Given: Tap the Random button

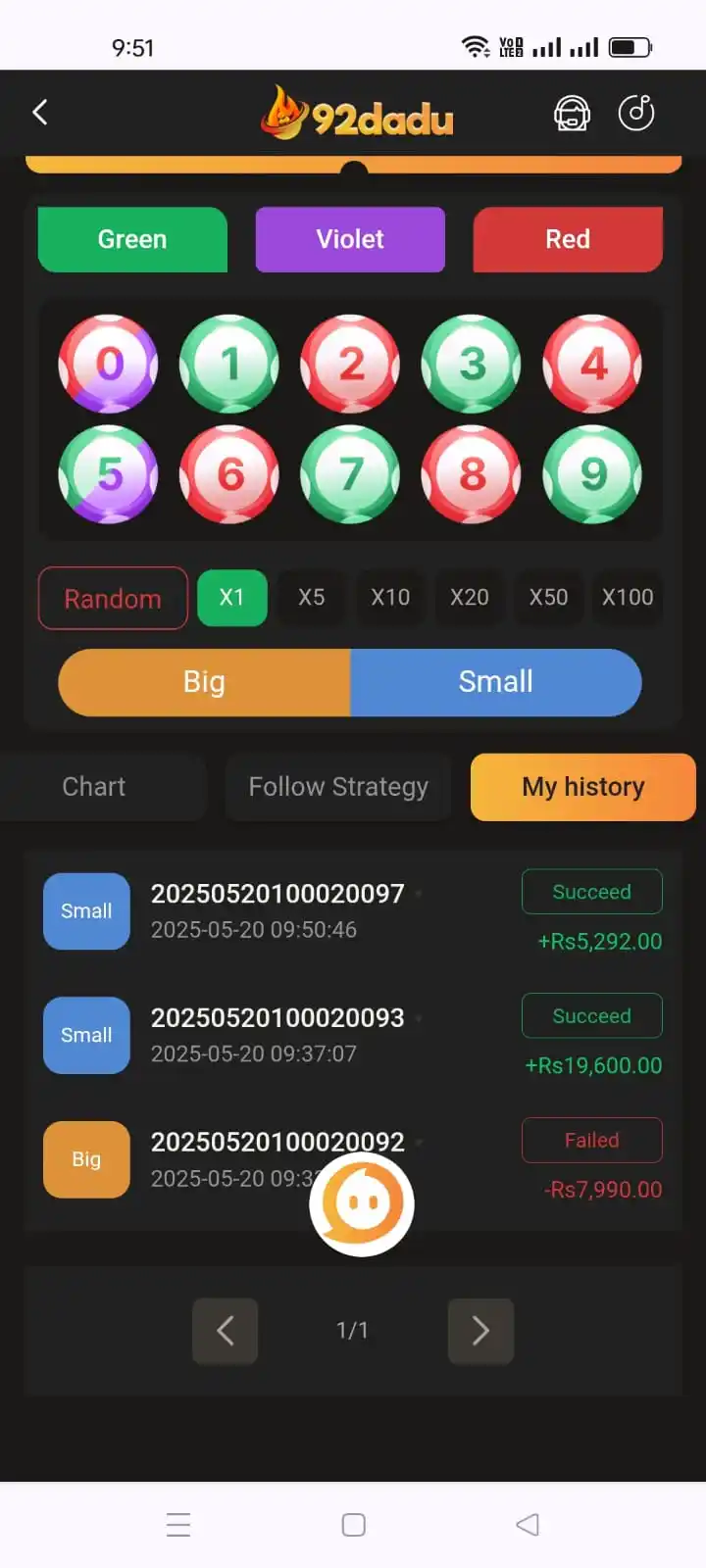Looking at the screenshot, I should point(113,598).
